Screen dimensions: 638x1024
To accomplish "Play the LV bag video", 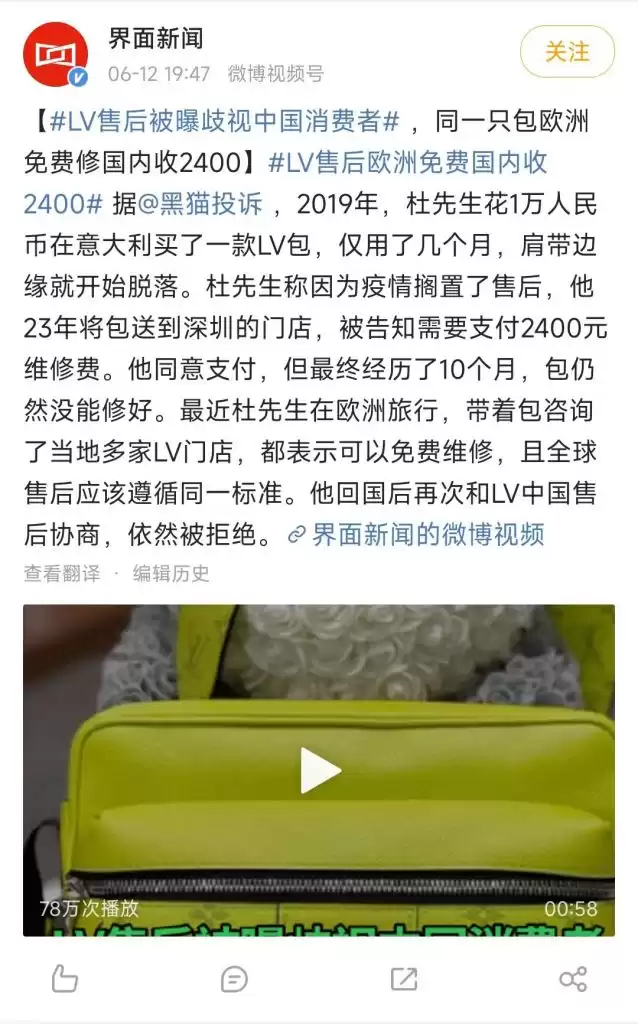I will tap(320, 770).
